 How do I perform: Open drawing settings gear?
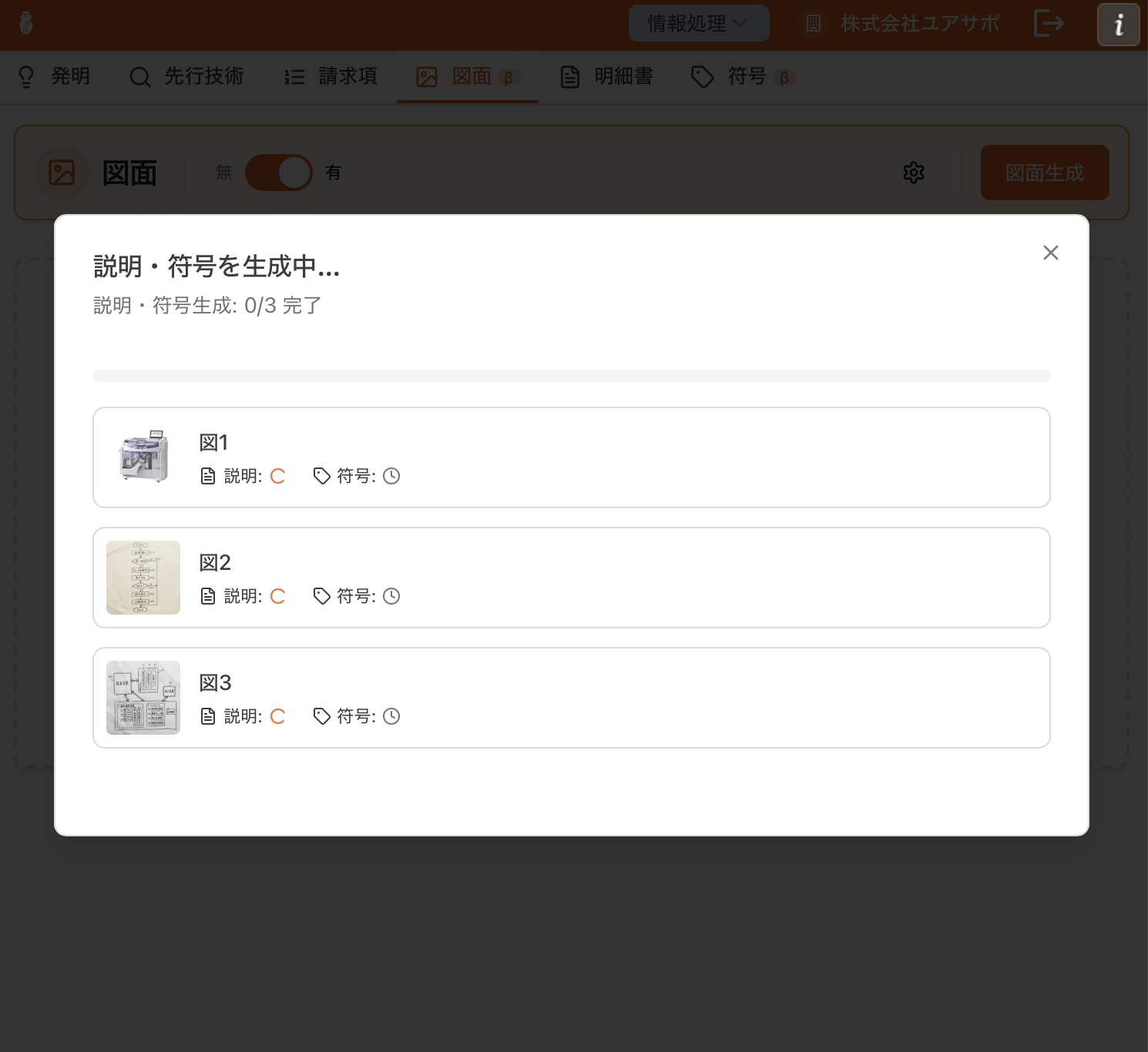913,173
